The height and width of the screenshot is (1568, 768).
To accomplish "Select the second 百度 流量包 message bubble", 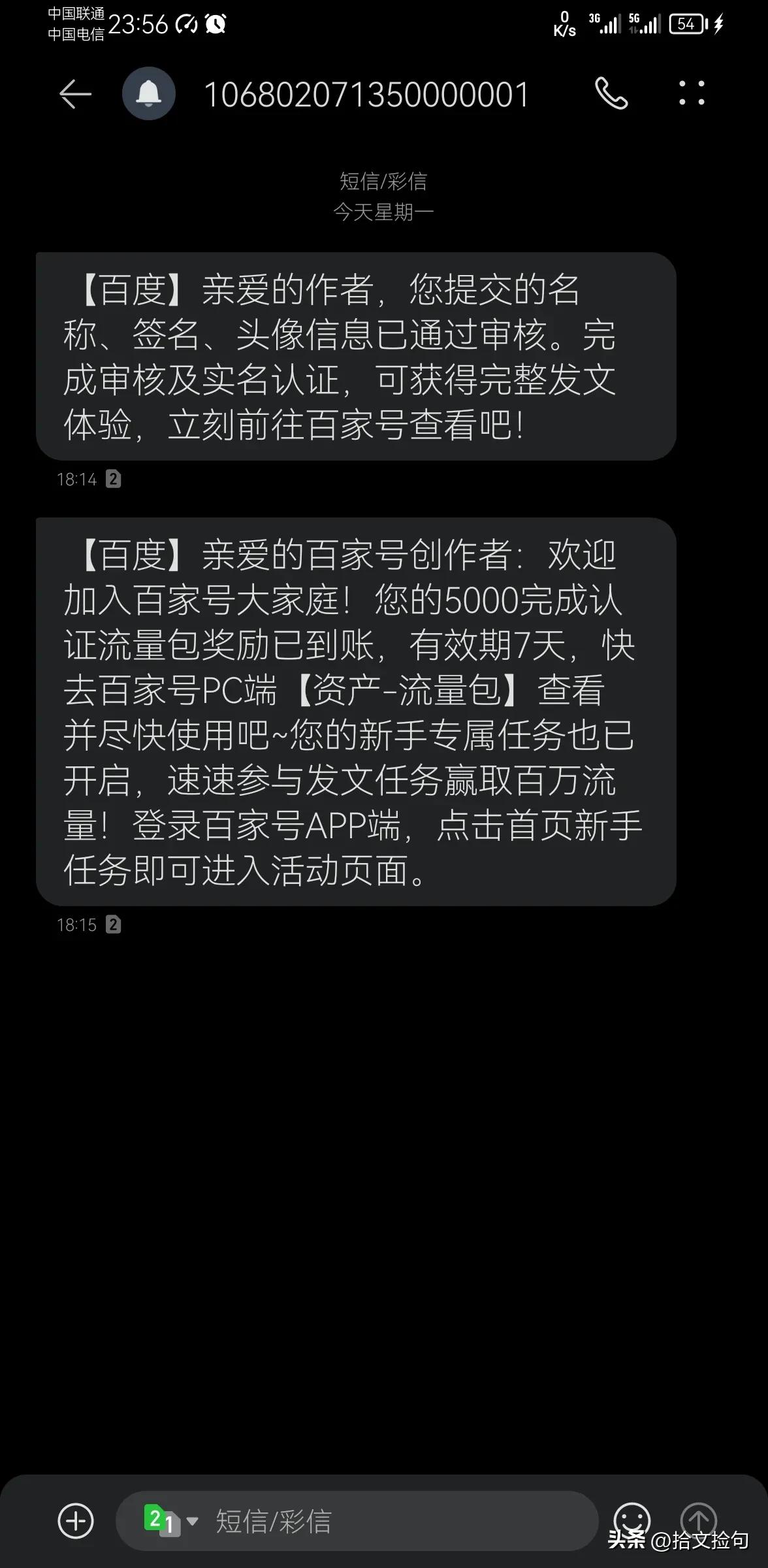I will (356, 712).
